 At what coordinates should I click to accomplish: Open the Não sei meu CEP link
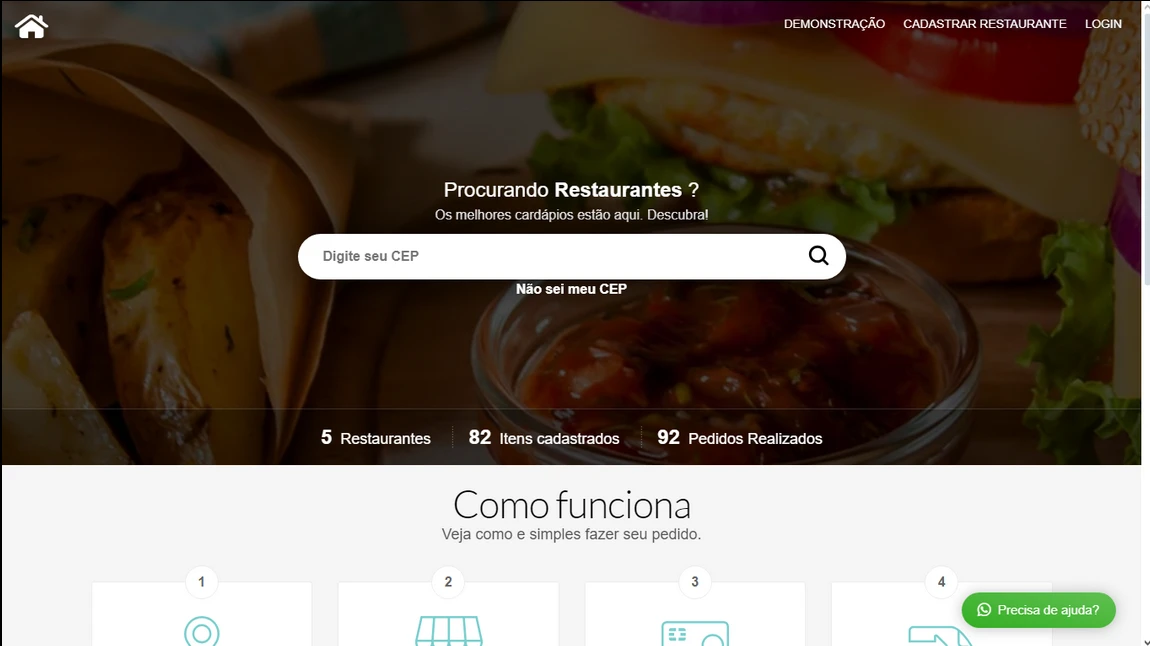pyautogui.click(x=571, y=289)
